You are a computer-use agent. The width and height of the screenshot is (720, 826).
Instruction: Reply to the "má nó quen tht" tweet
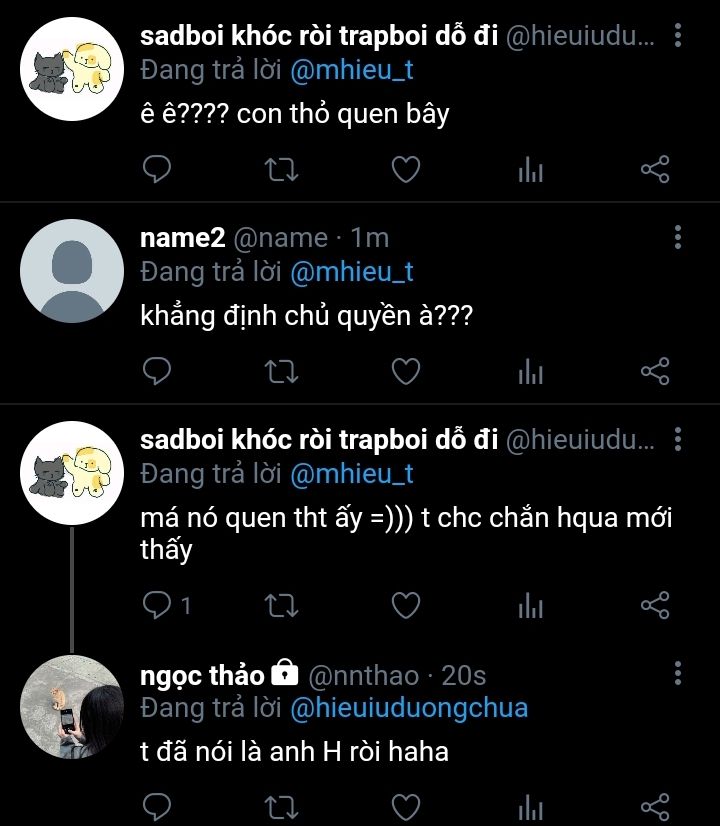(157, 605)
